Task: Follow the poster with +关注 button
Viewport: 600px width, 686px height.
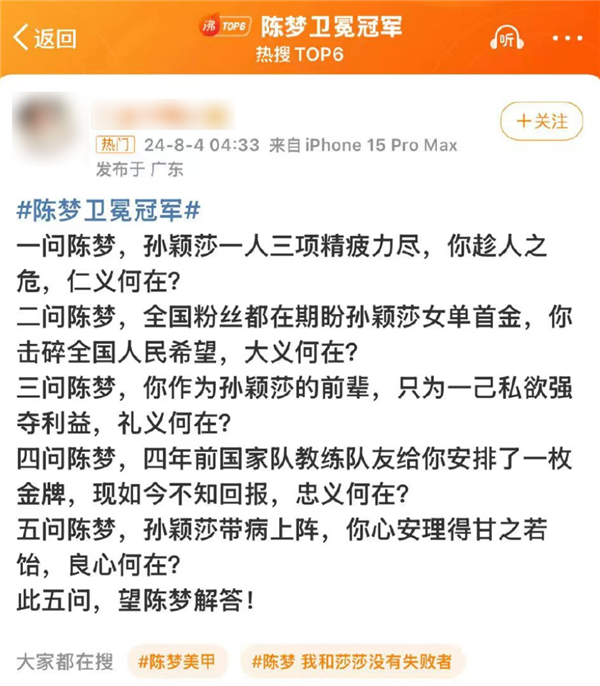Action: (x=541, y=121)
